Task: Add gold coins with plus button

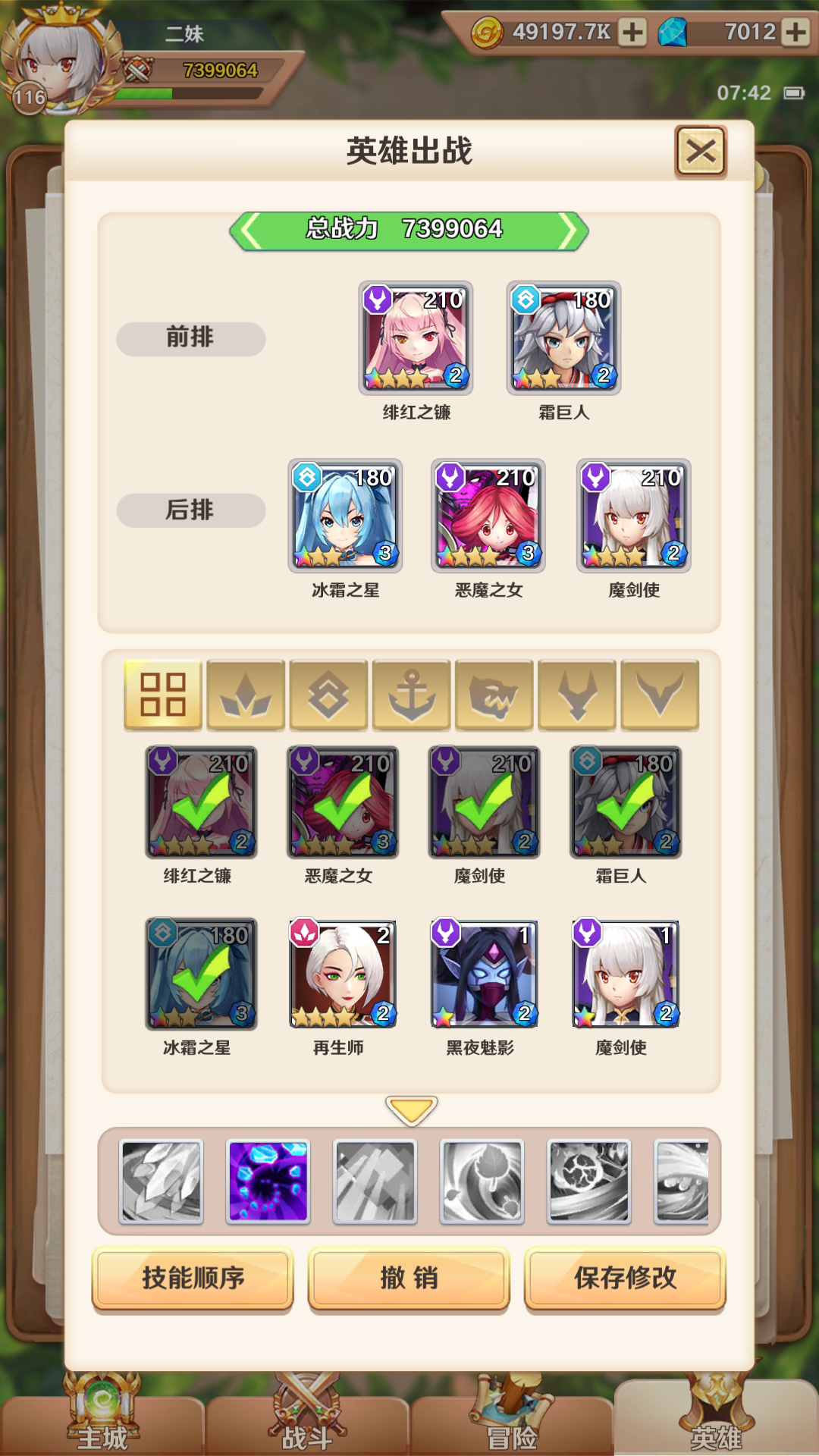Action: coord(632,32)
